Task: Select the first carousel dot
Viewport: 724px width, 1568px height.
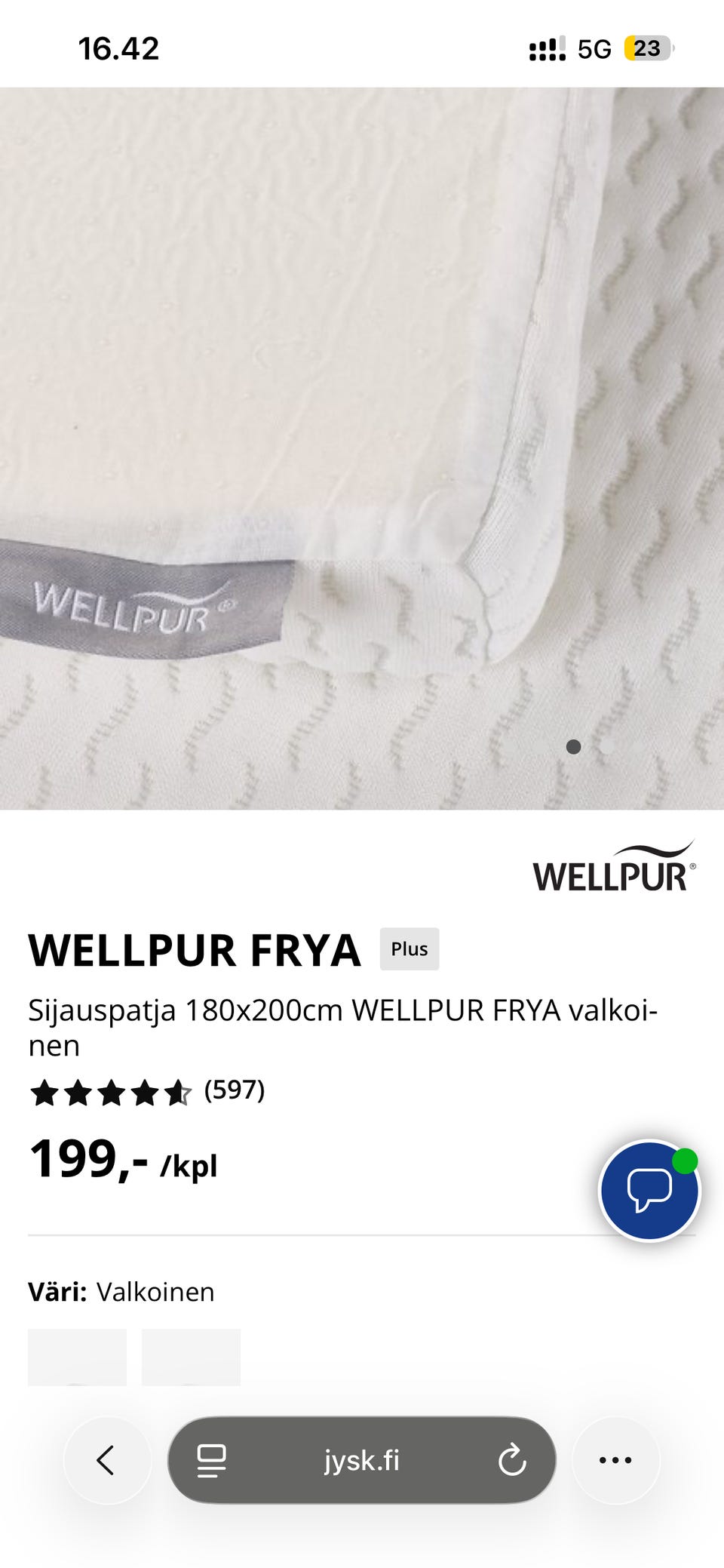Action: tap(575, 747)
